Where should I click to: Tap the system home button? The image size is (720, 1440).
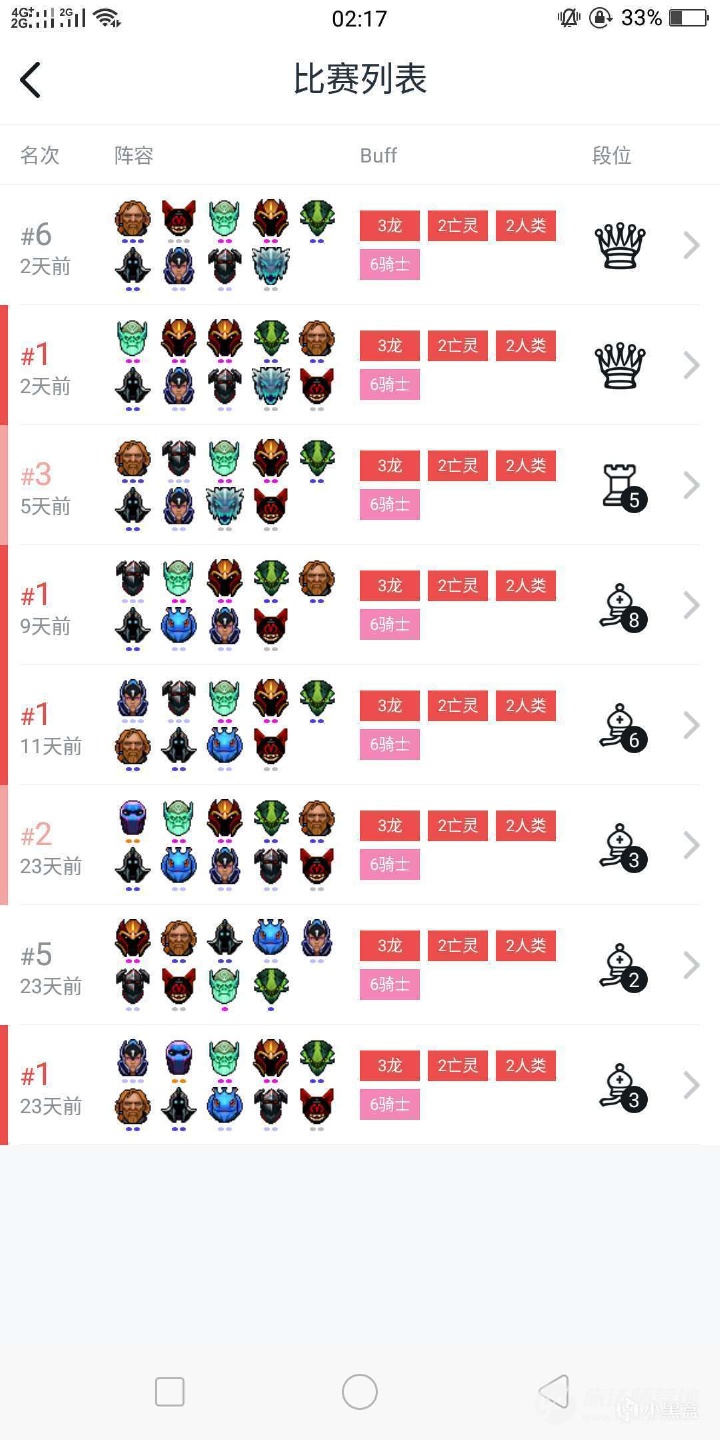pos(360,1391)
